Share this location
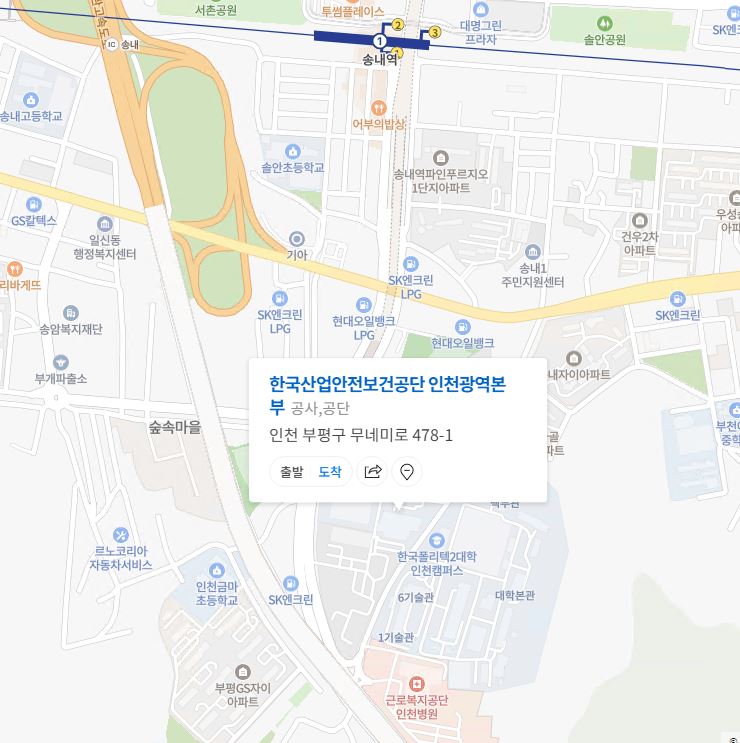 click(x=373, y=472)
